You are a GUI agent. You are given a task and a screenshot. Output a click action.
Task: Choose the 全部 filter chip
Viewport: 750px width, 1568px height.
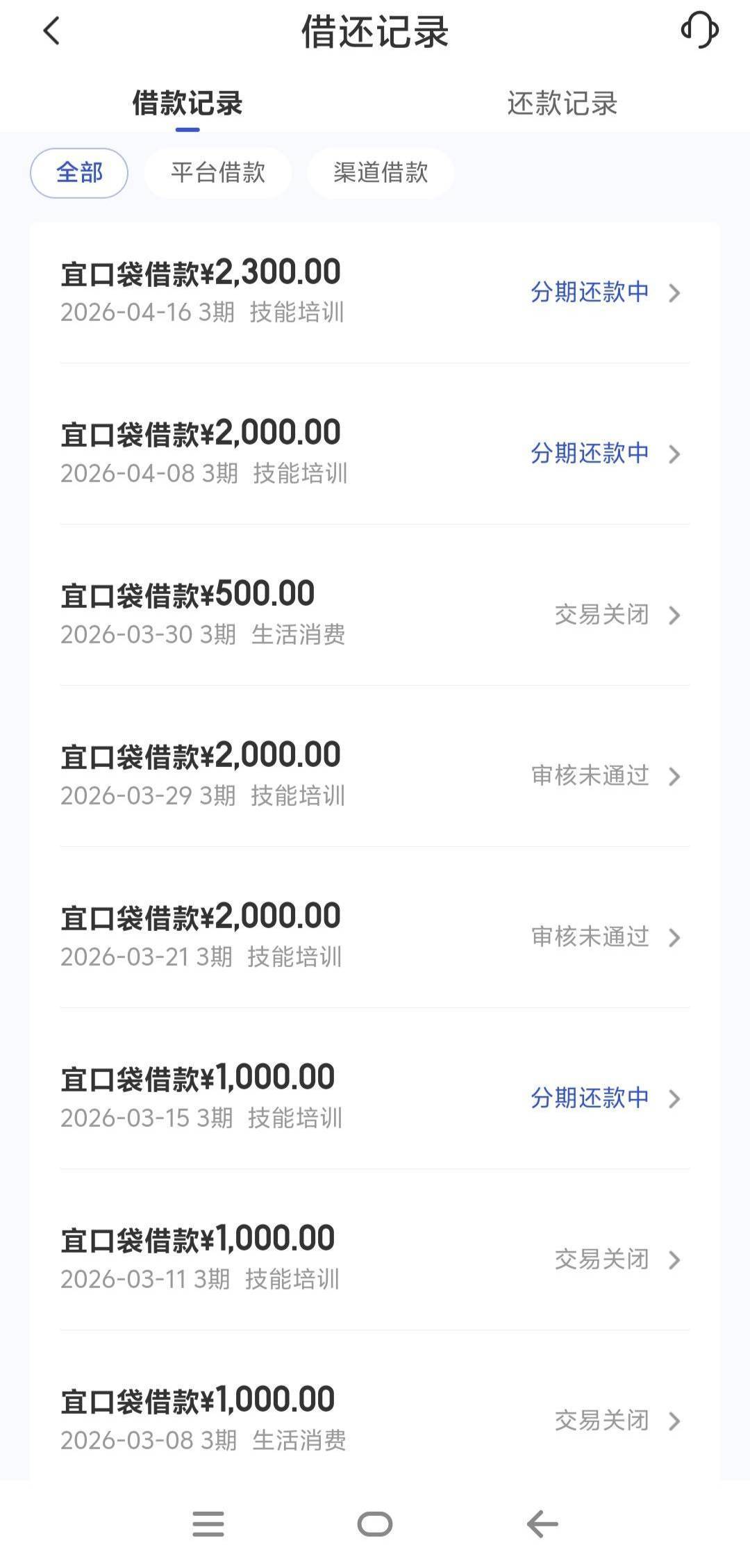79,173
